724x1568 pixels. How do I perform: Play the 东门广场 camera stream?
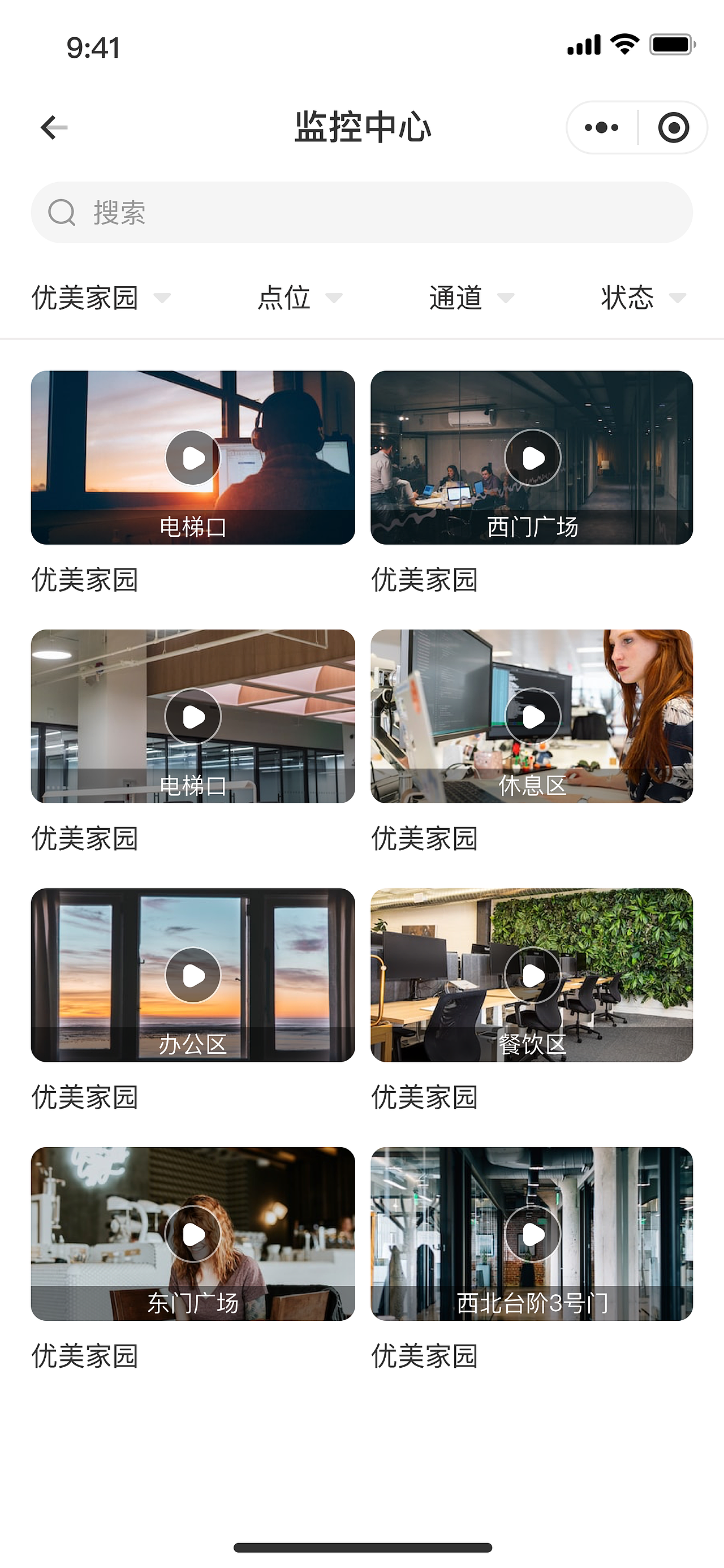[x=192, y=1233]
